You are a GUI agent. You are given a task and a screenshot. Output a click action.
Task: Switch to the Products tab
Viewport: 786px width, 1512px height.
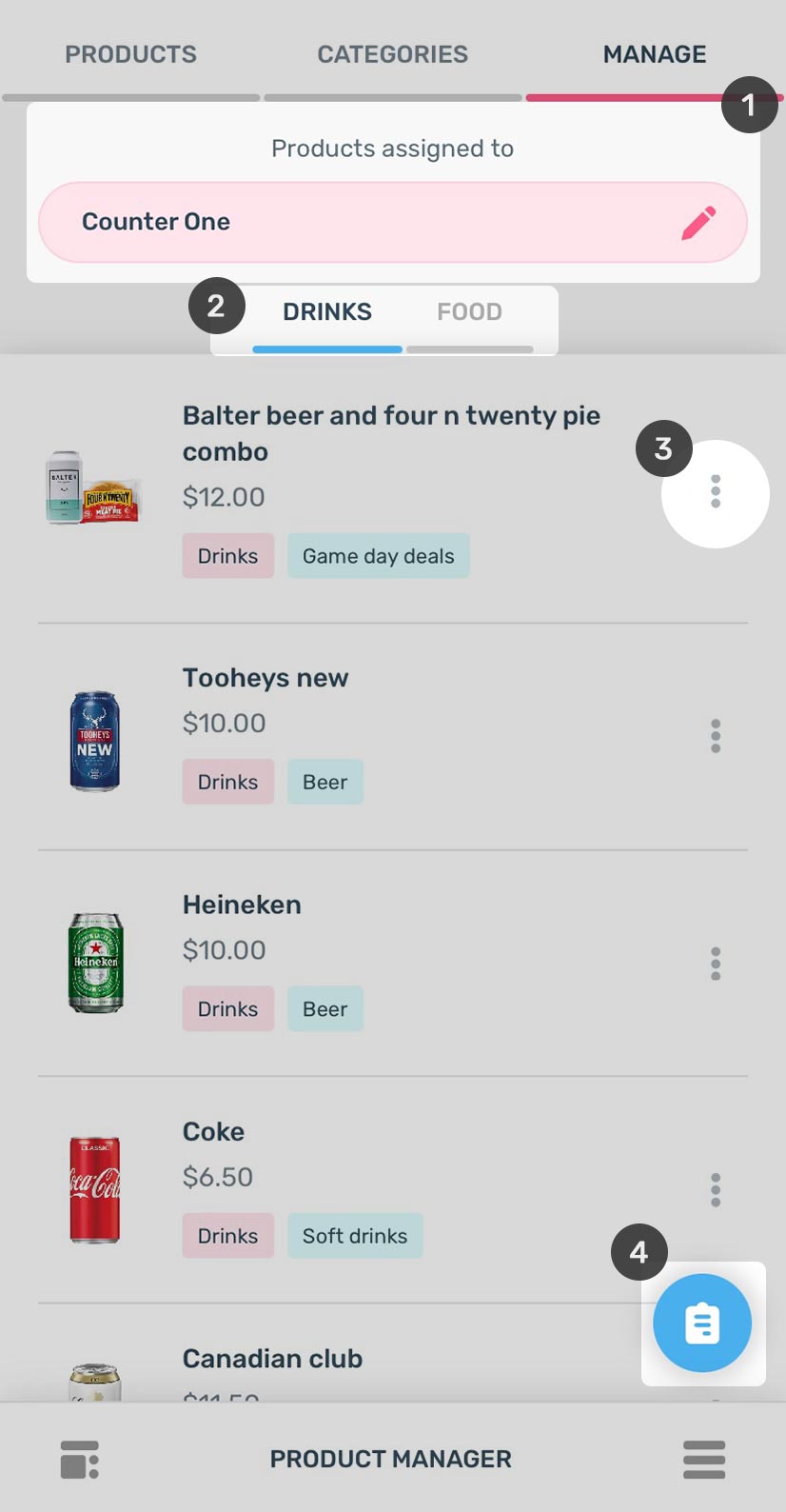click(130, 54)
